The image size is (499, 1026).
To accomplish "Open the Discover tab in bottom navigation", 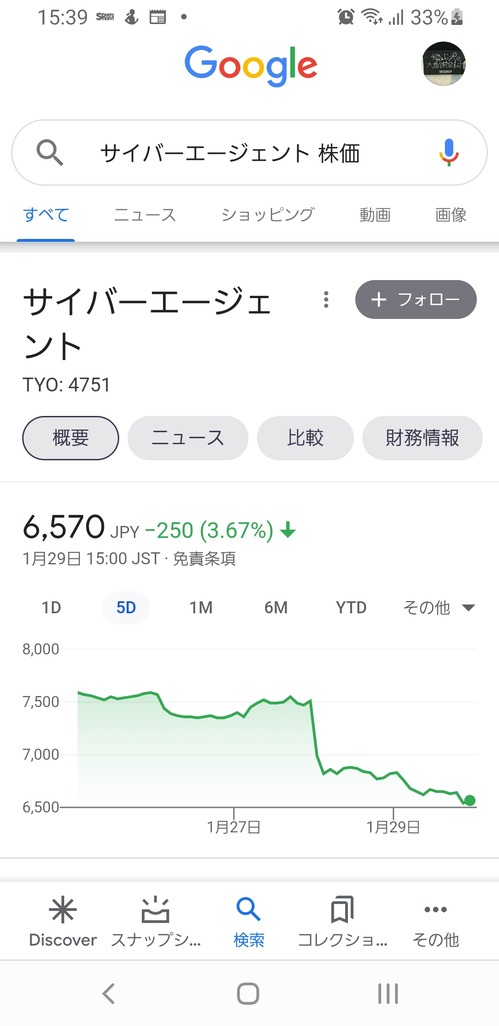I will tap(63, 923).
